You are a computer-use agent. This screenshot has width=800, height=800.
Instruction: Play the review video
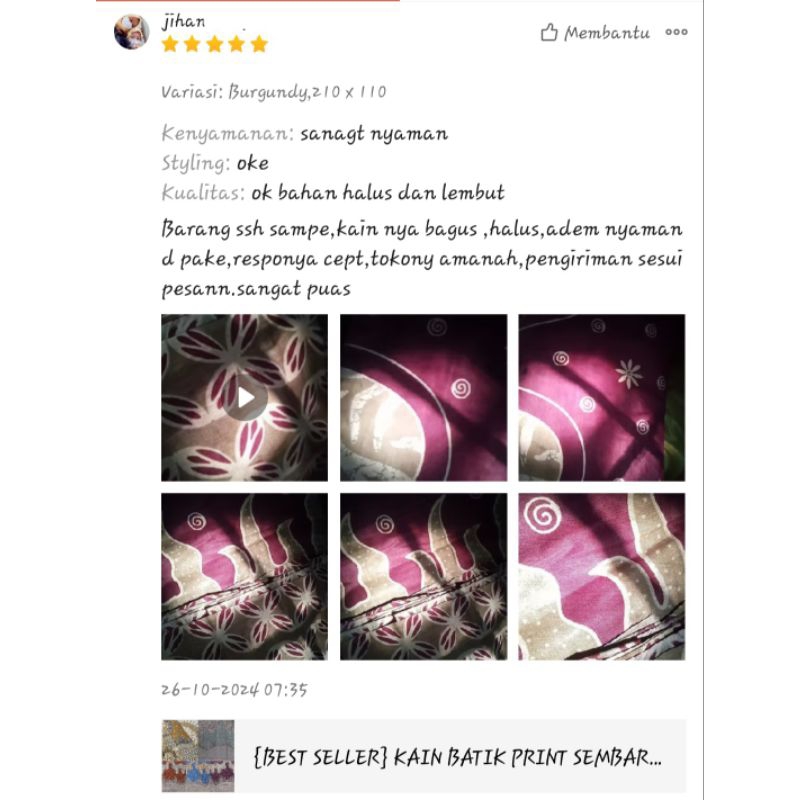coord(245,398)
